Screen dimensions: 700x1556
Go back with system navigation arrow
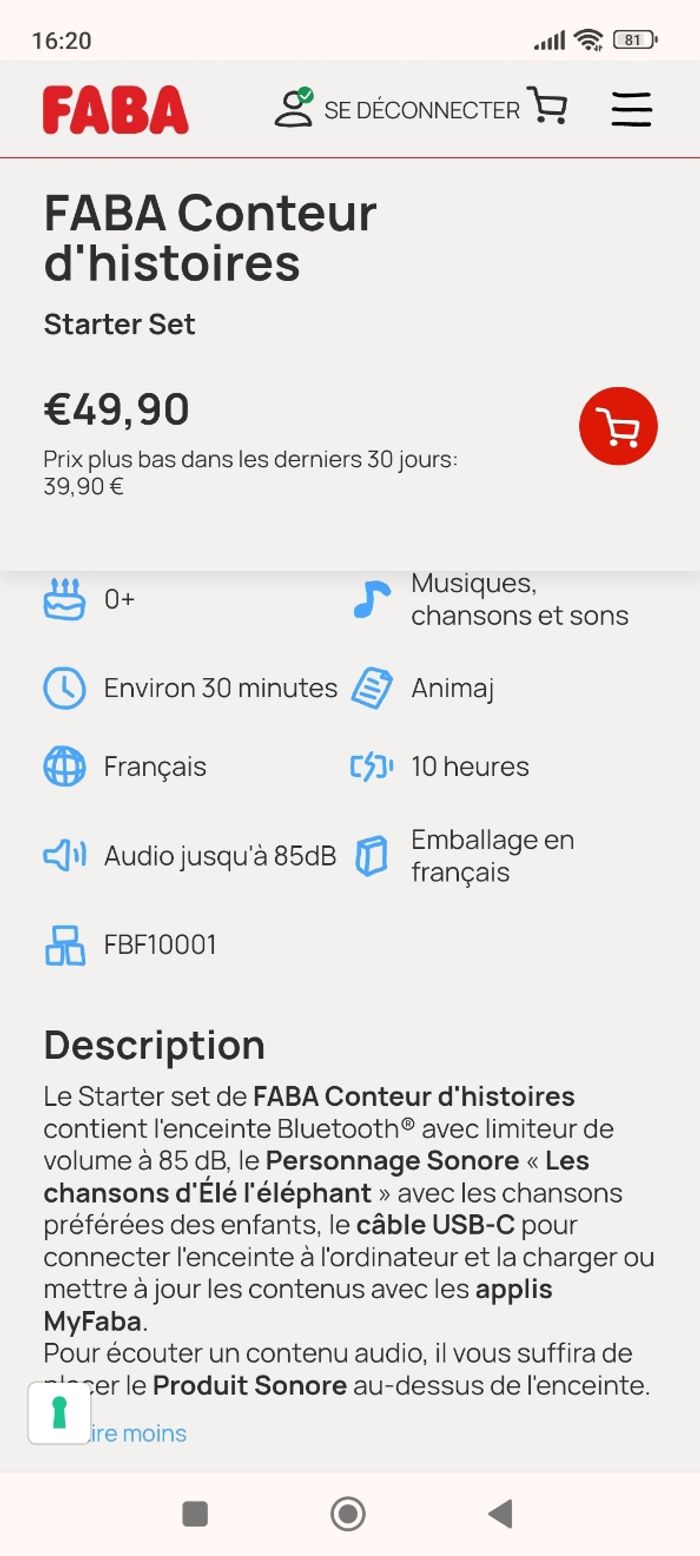point(500,1514)
